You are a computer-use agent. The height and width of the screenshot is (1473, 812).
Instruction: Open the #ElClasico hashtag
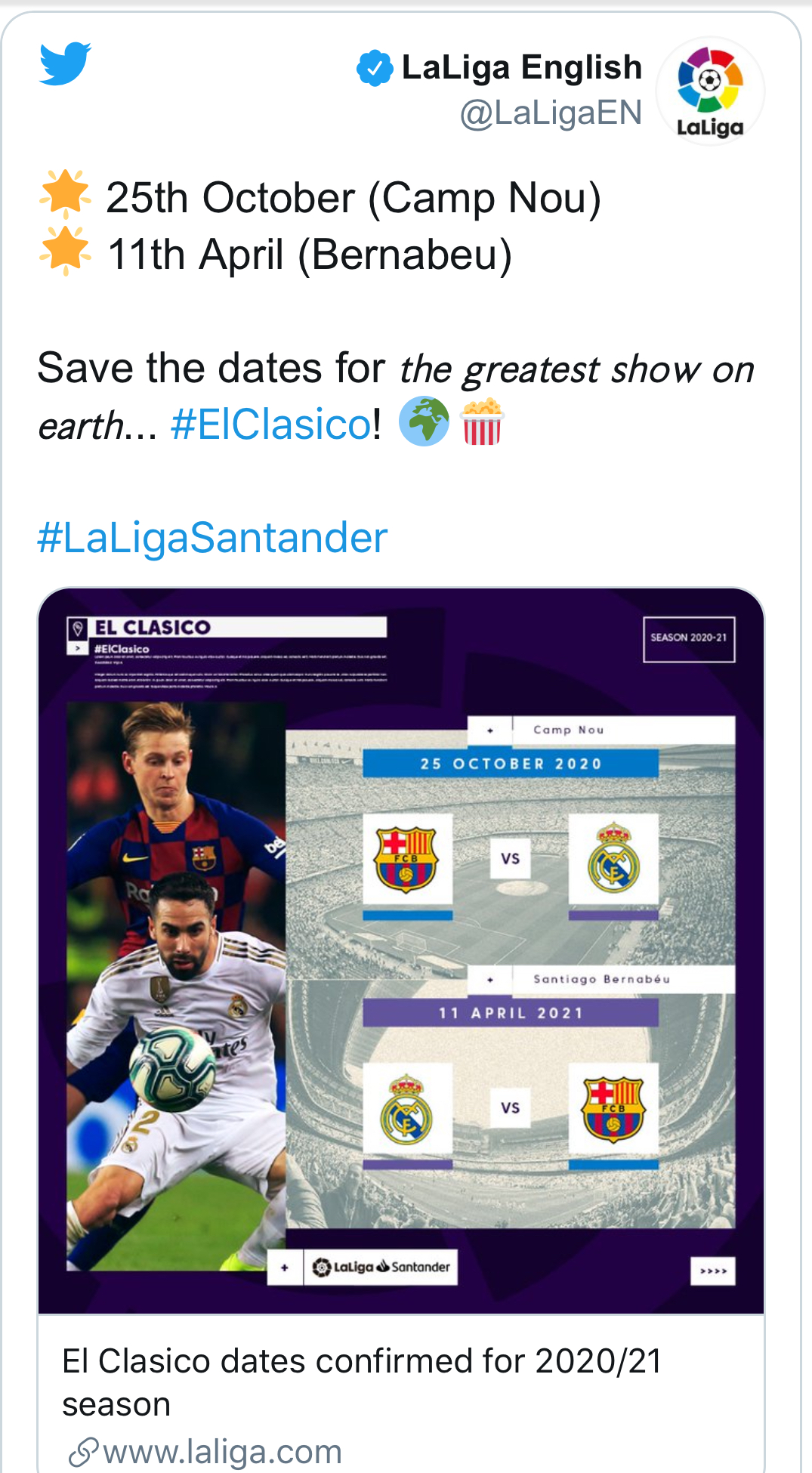[x=271, y=424]
